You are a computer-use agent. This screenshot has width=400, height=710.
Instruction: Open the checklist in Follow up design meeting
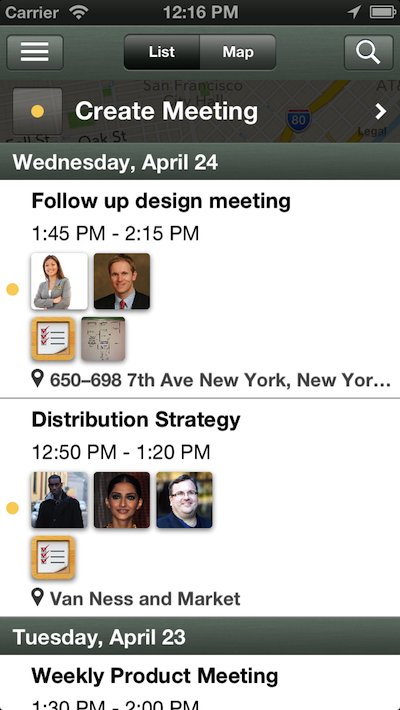(x=53, y=339)
